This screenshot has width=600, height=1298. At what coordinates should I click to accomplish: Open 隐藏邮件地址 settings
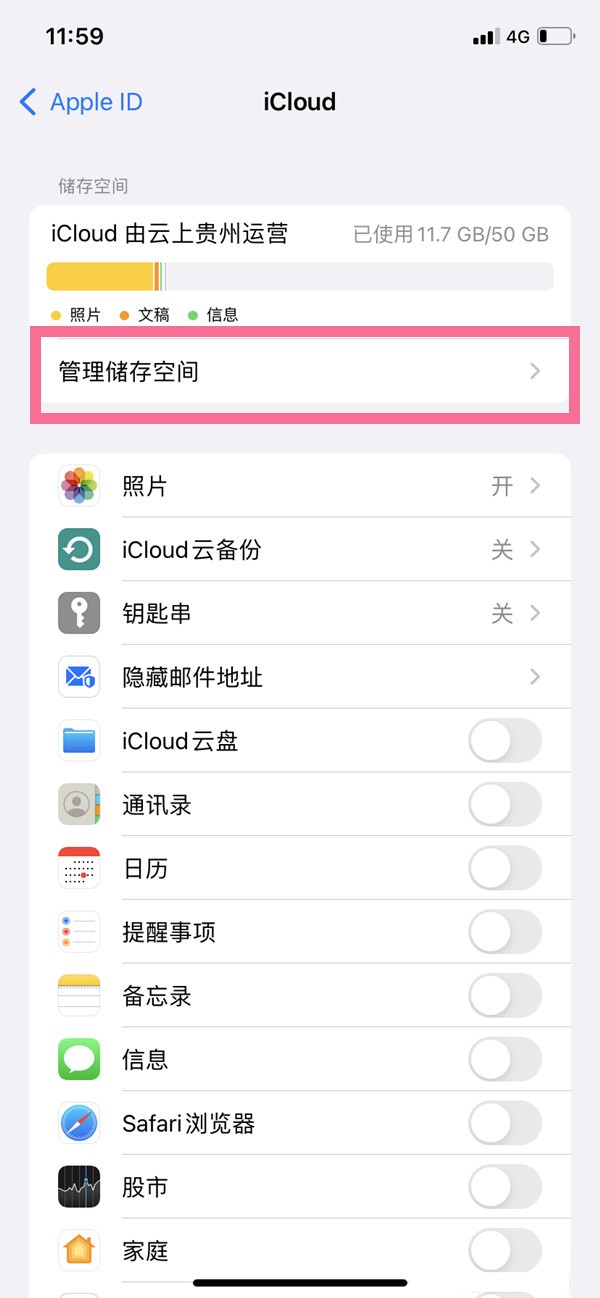pos(300,677)
